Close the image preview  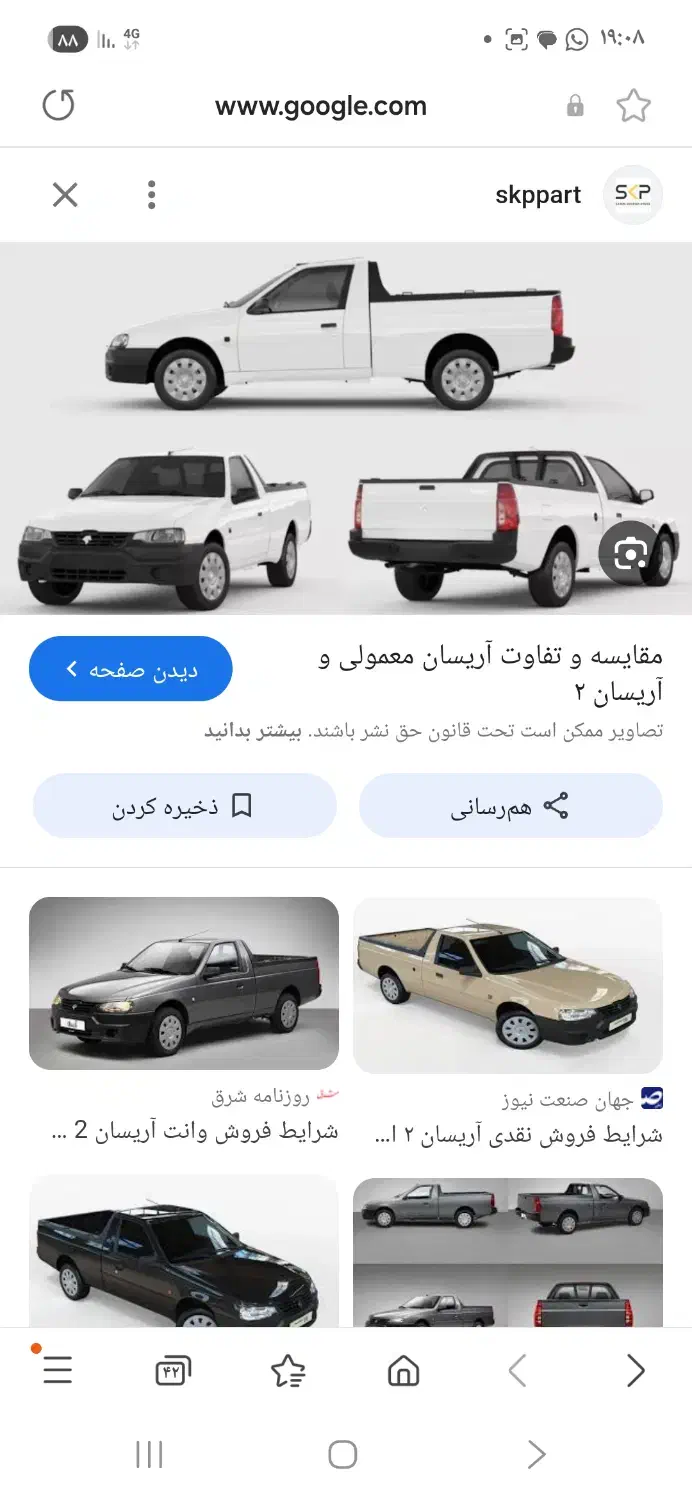[x=65, y=195]
